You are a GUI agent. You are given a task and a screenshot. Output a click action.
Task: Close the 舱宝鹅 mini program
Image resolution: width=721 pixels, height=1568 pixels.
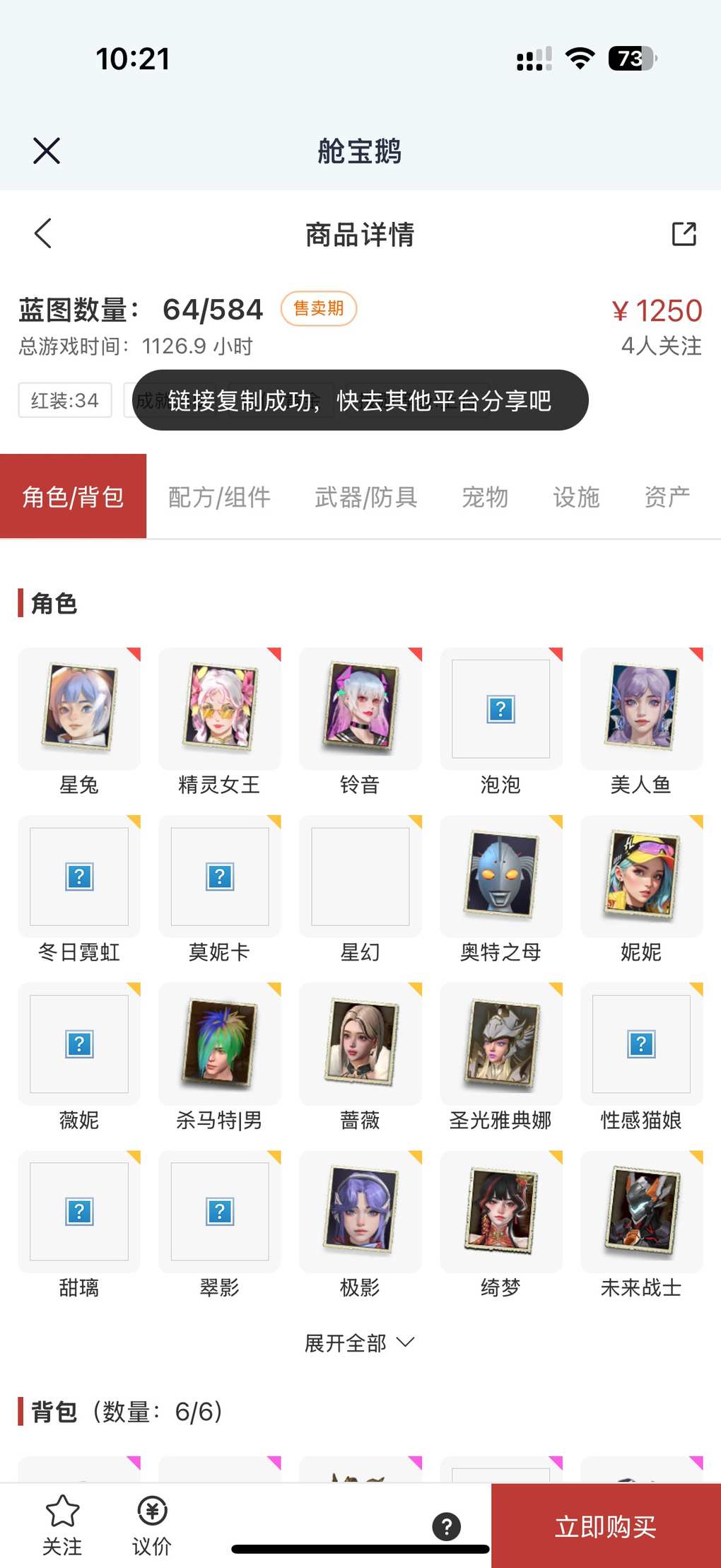[x=47, y=151]
